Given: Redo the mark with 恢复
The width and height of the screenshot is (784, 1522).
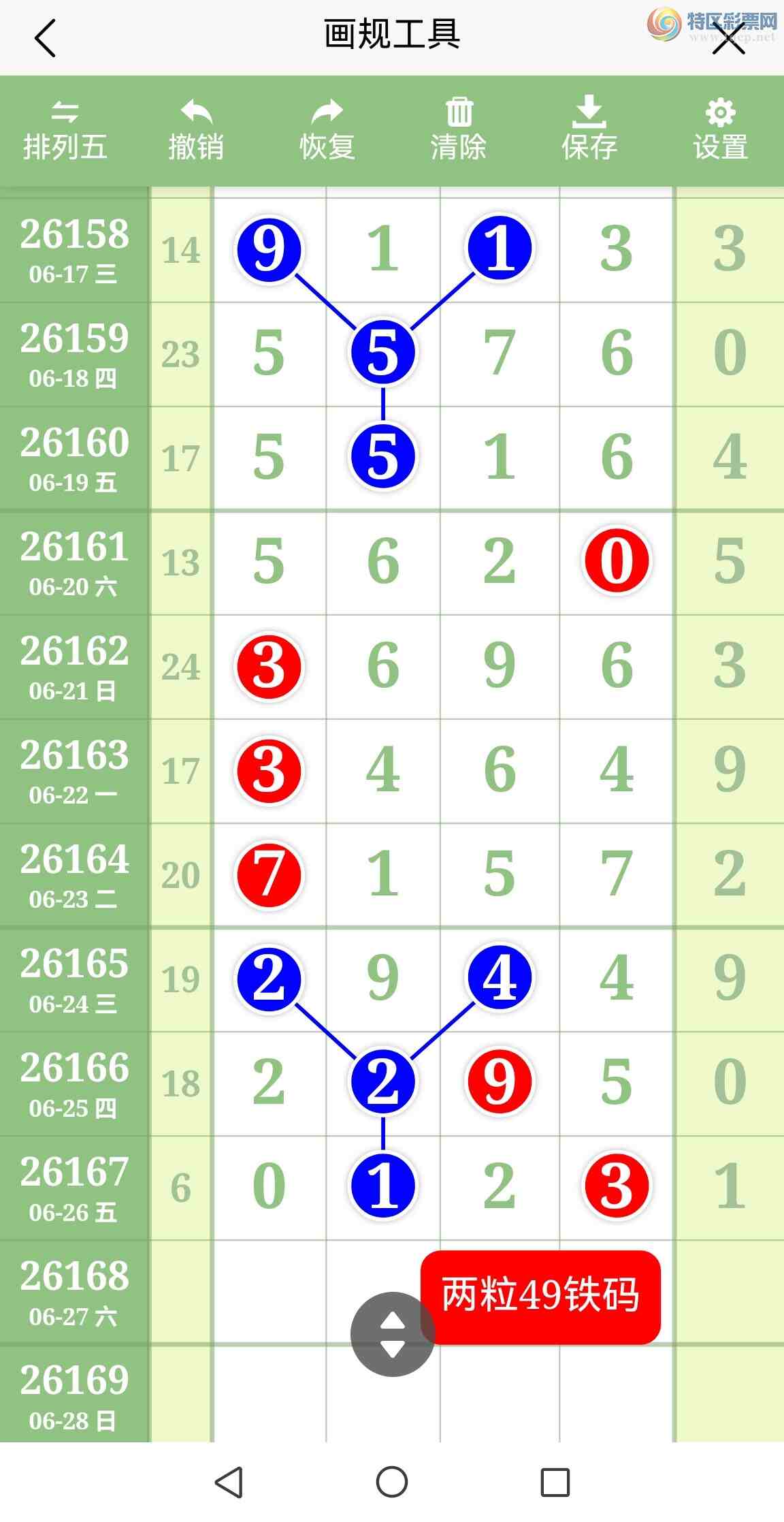Looking at the screenshot, I should tap(327, 131).
